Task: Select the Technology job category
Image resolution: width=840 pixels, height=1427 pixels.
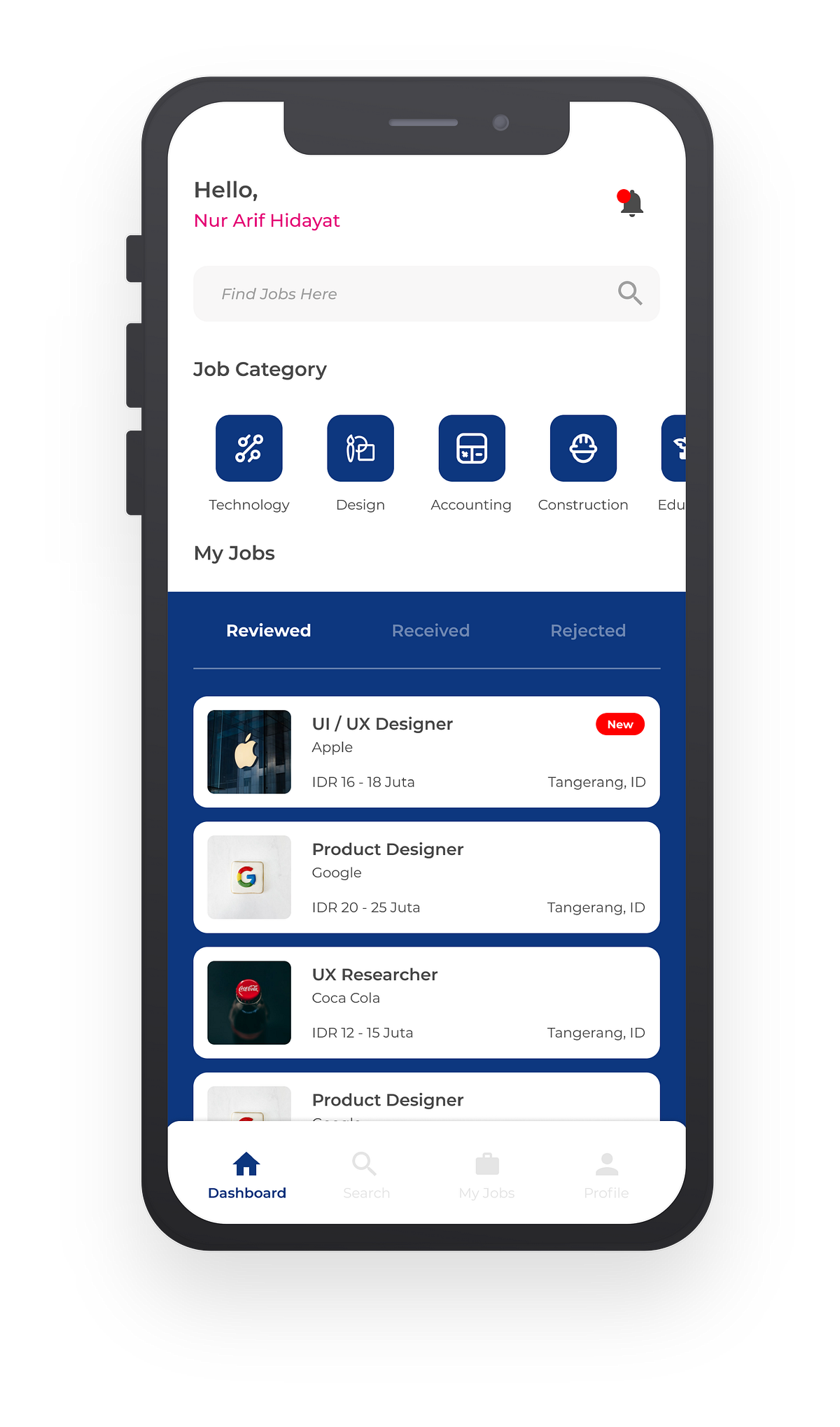Action: (249, 449)
